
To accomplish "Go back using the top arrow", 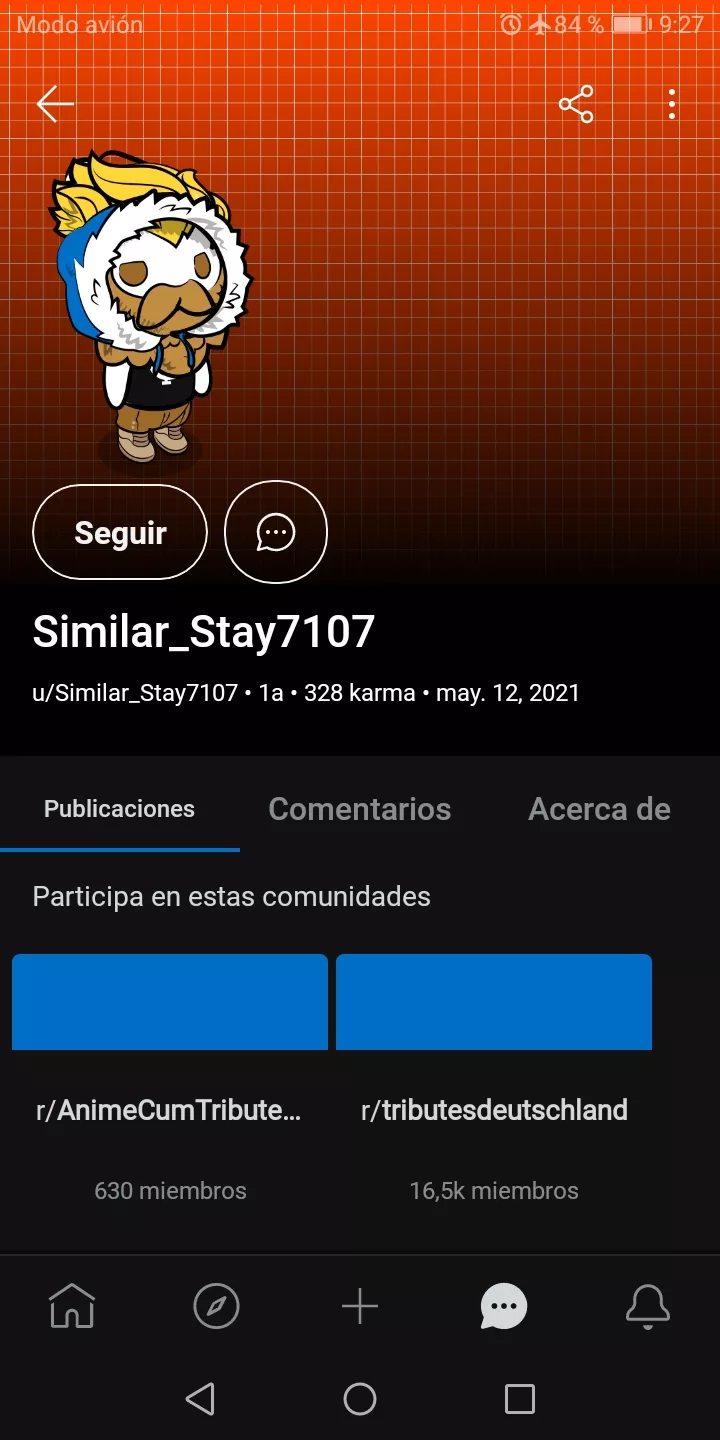I will 55,103.
